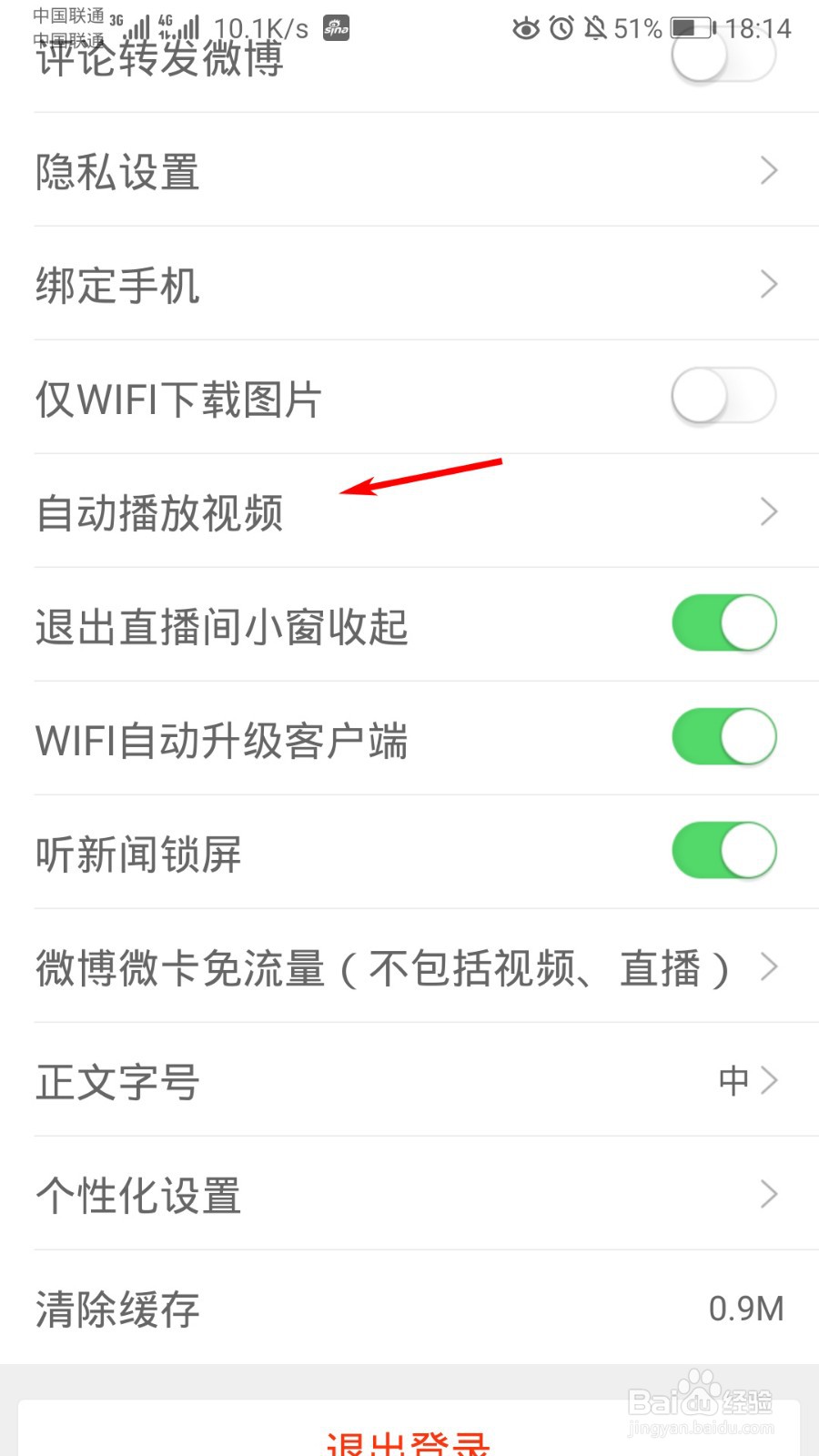Click the battery indicator showing 51%
The width and height of the screenshot is (819, 1456).
point(688,28)
